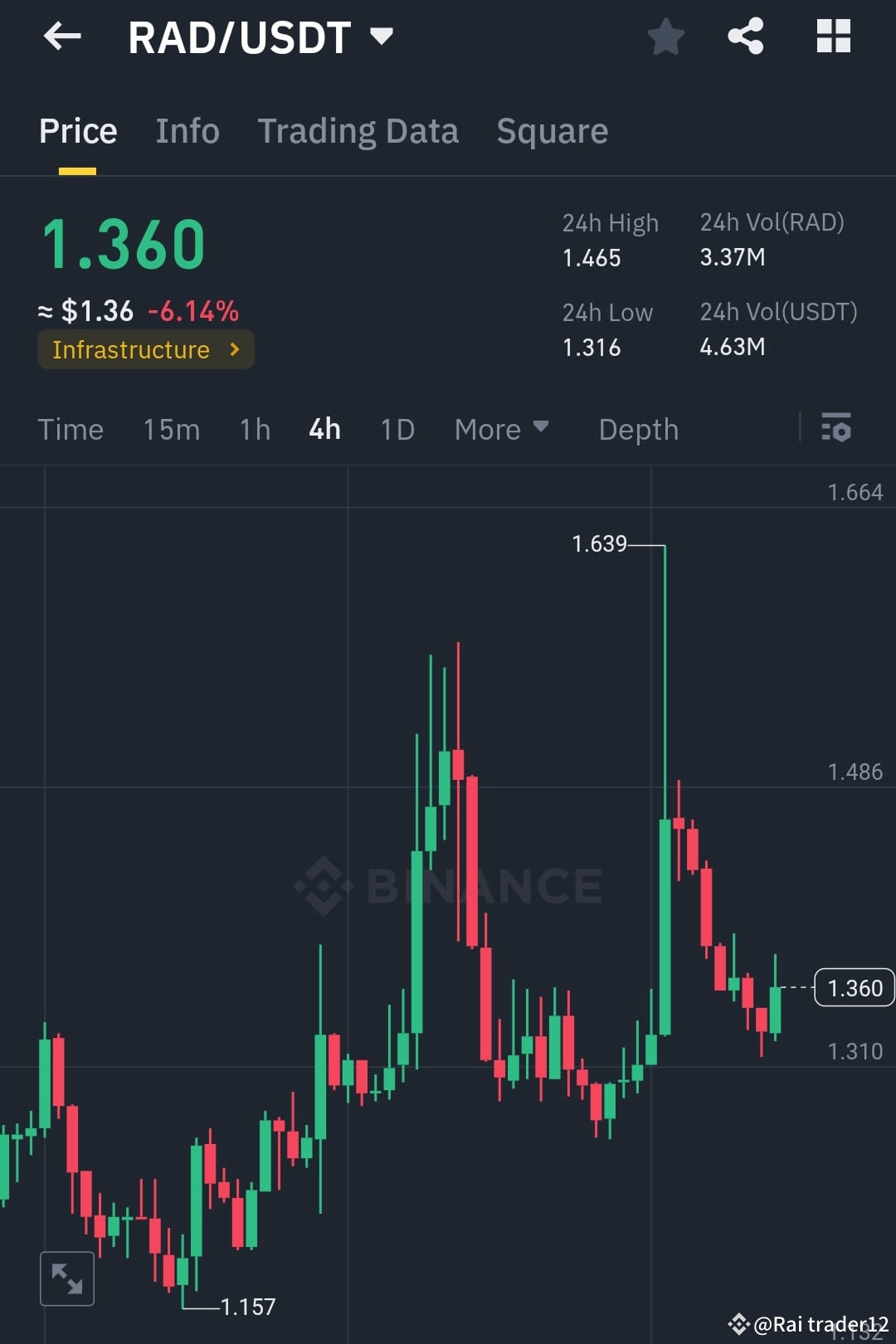Open chart indicator settings icon
896x1344 pixels.
836,429
